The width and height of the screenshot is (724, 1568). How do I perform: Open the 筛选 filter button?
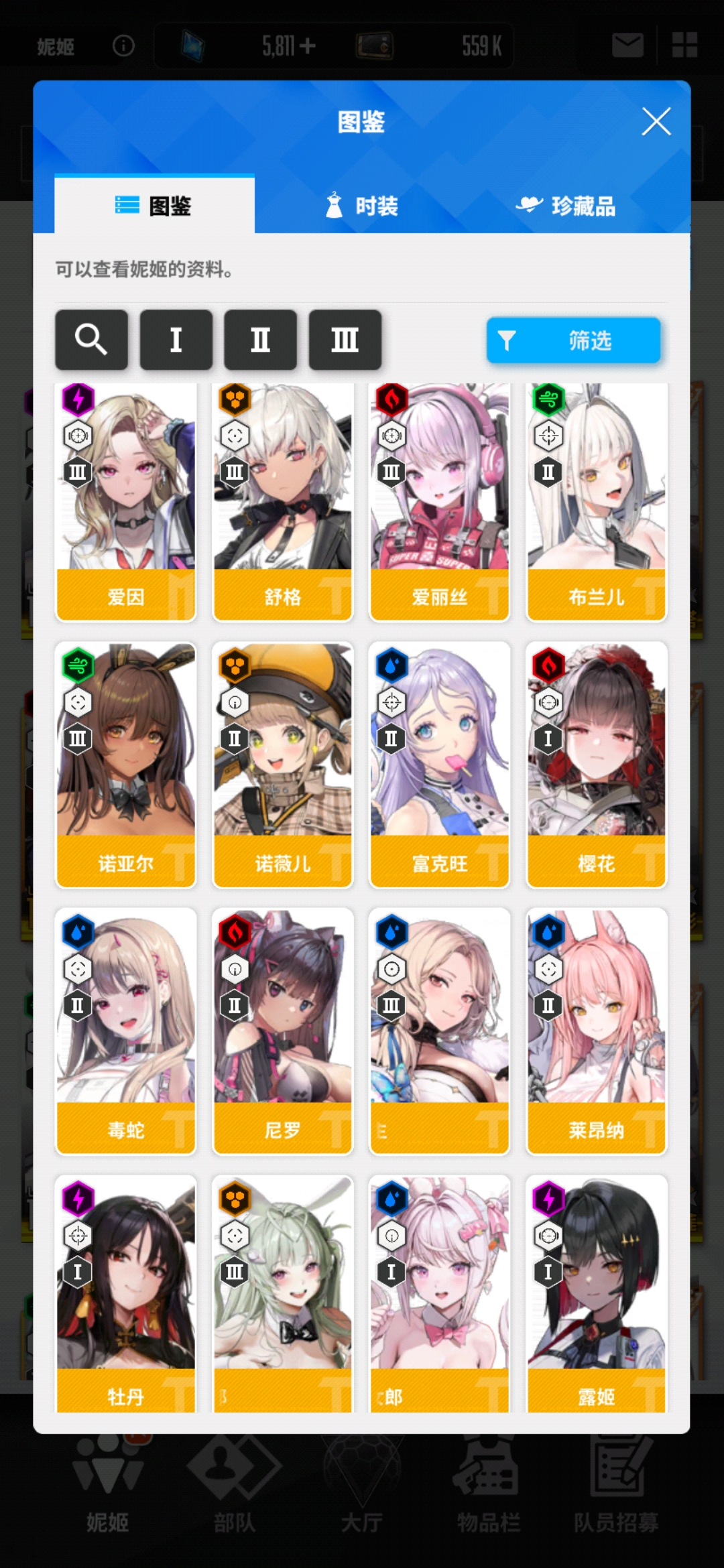[x=573, y=340]
